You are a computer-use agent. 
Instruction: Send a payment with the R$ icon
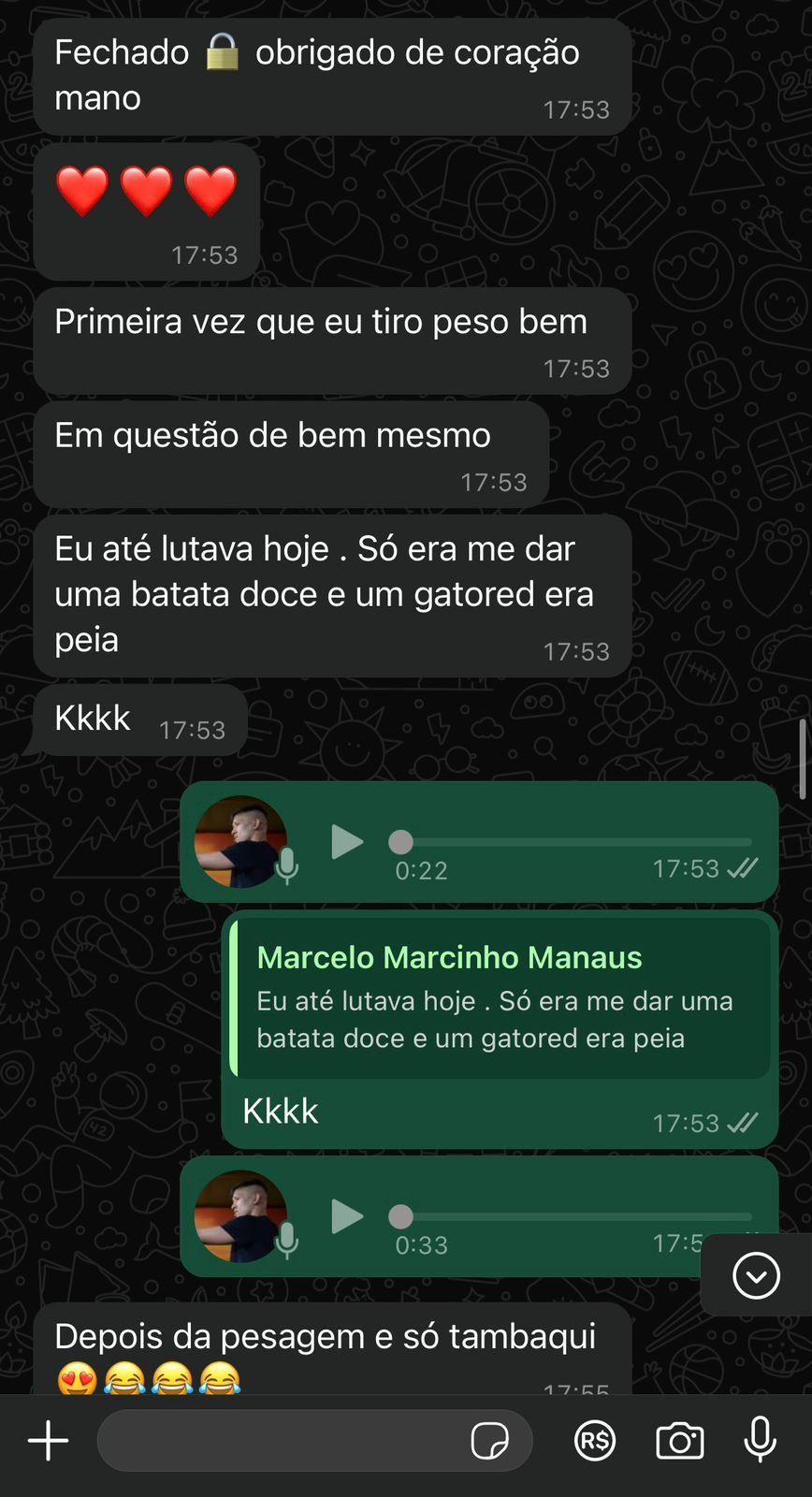(595, 1441)
